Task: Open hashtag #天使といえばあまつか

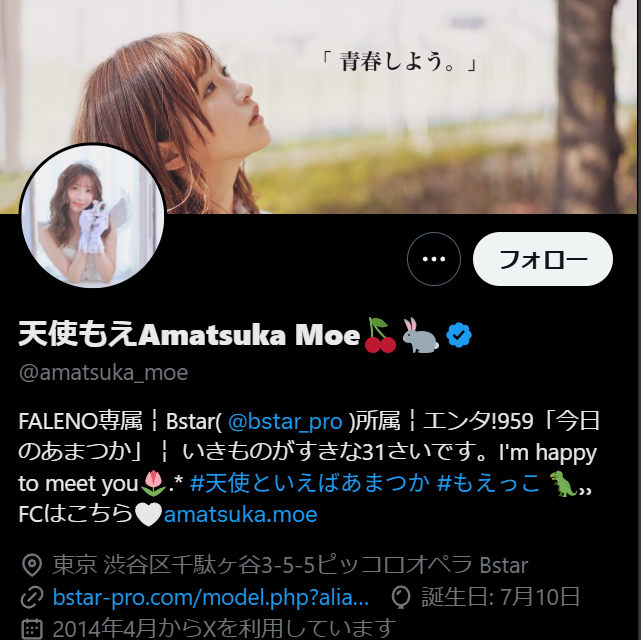Action: pos(309,484)
